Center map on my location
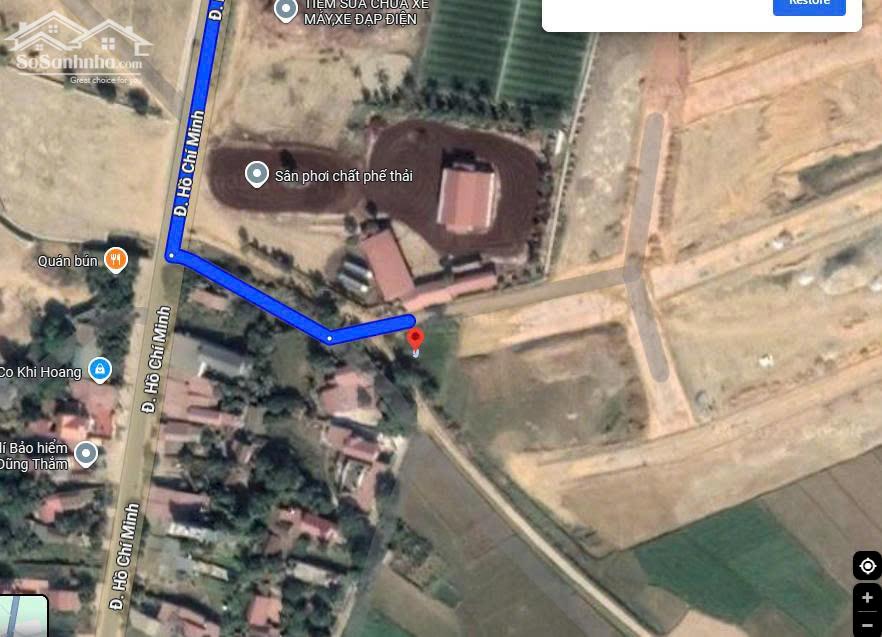The height and width of the screenshot is (637, 882). click(867, 565)
